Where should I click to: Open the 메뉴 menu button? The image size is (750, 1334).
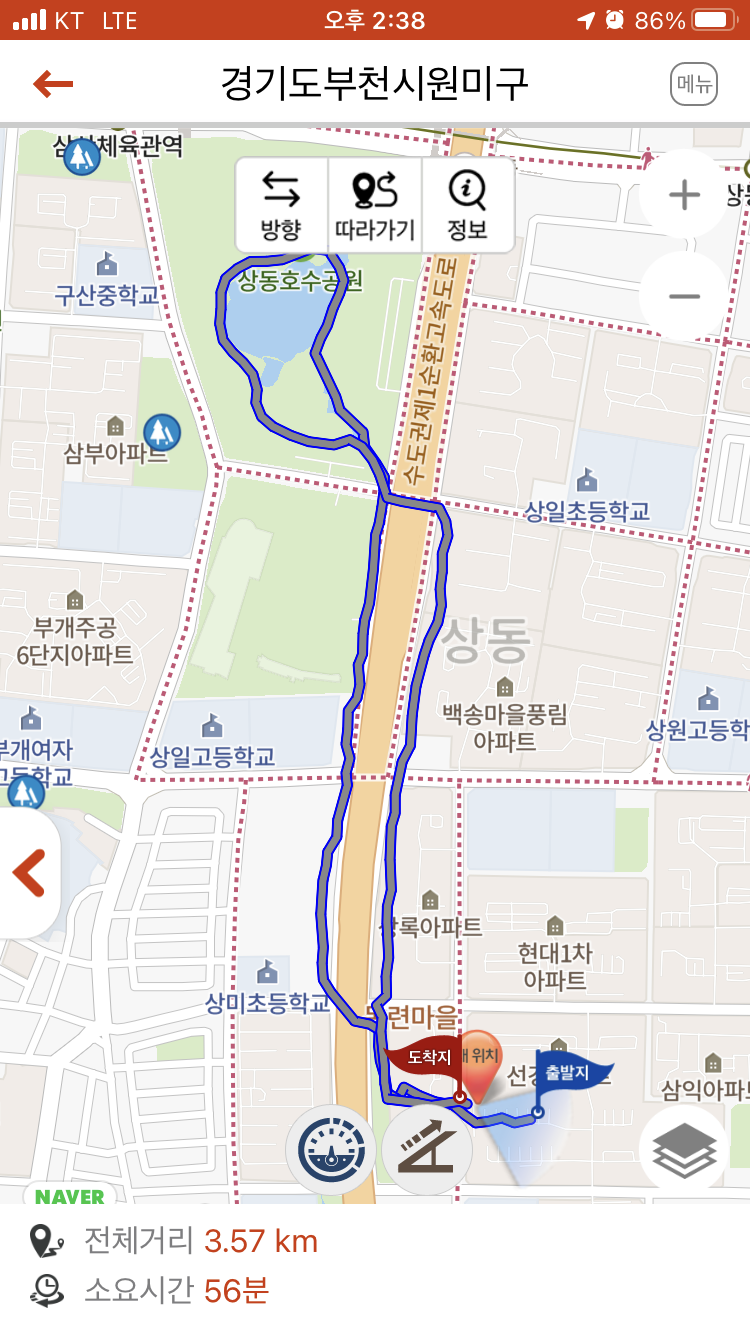tap(694, 84)
